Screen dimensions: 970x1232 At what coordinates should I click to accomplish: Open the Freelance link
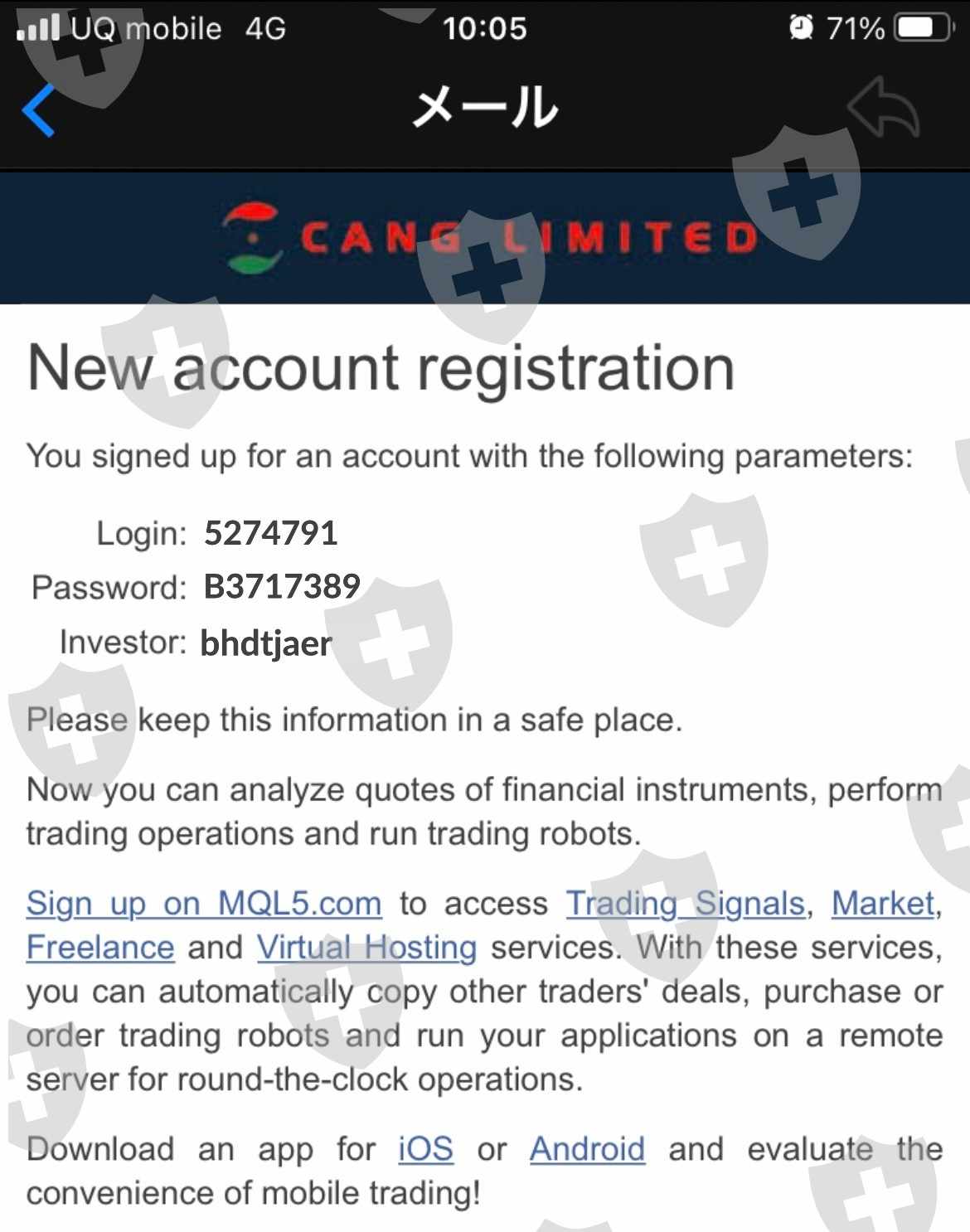click(x=100, y=947)
